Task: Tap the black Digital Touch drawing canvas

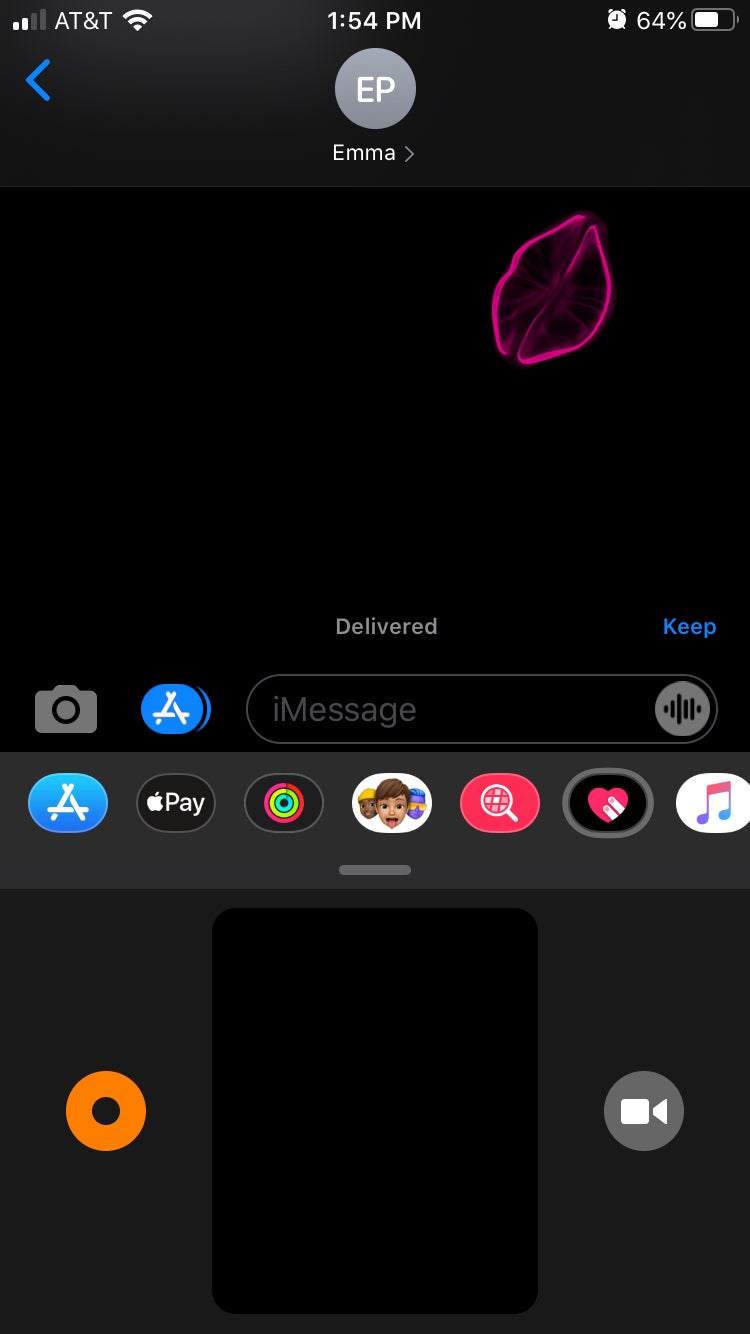Action: click(375, 1111)
